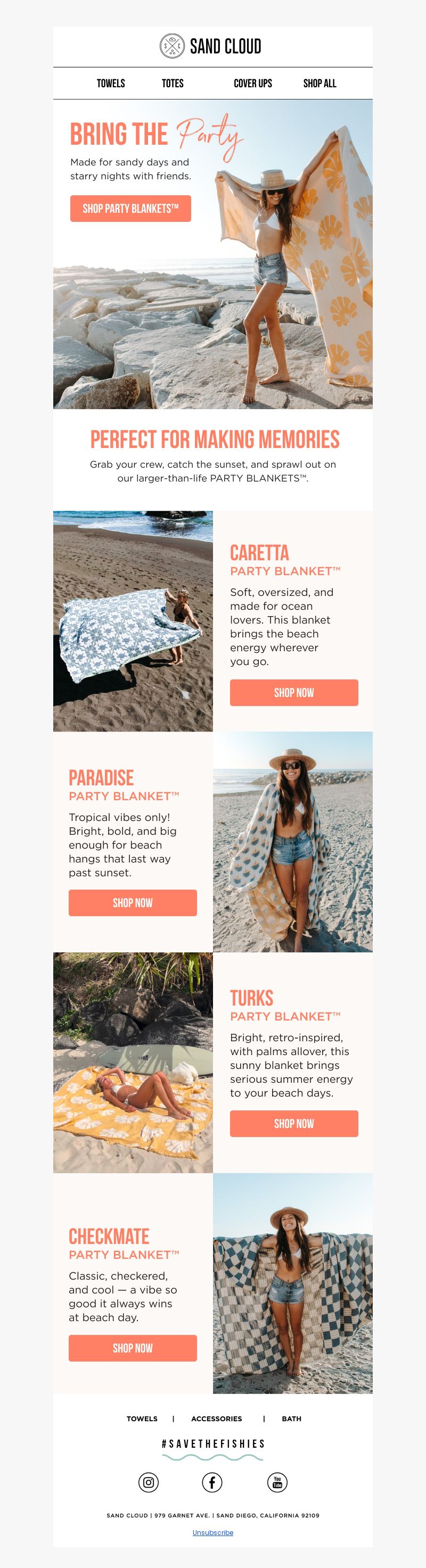Open the footer Towels link
This screenshot has width=426, height=1568.
(142, 1418)
